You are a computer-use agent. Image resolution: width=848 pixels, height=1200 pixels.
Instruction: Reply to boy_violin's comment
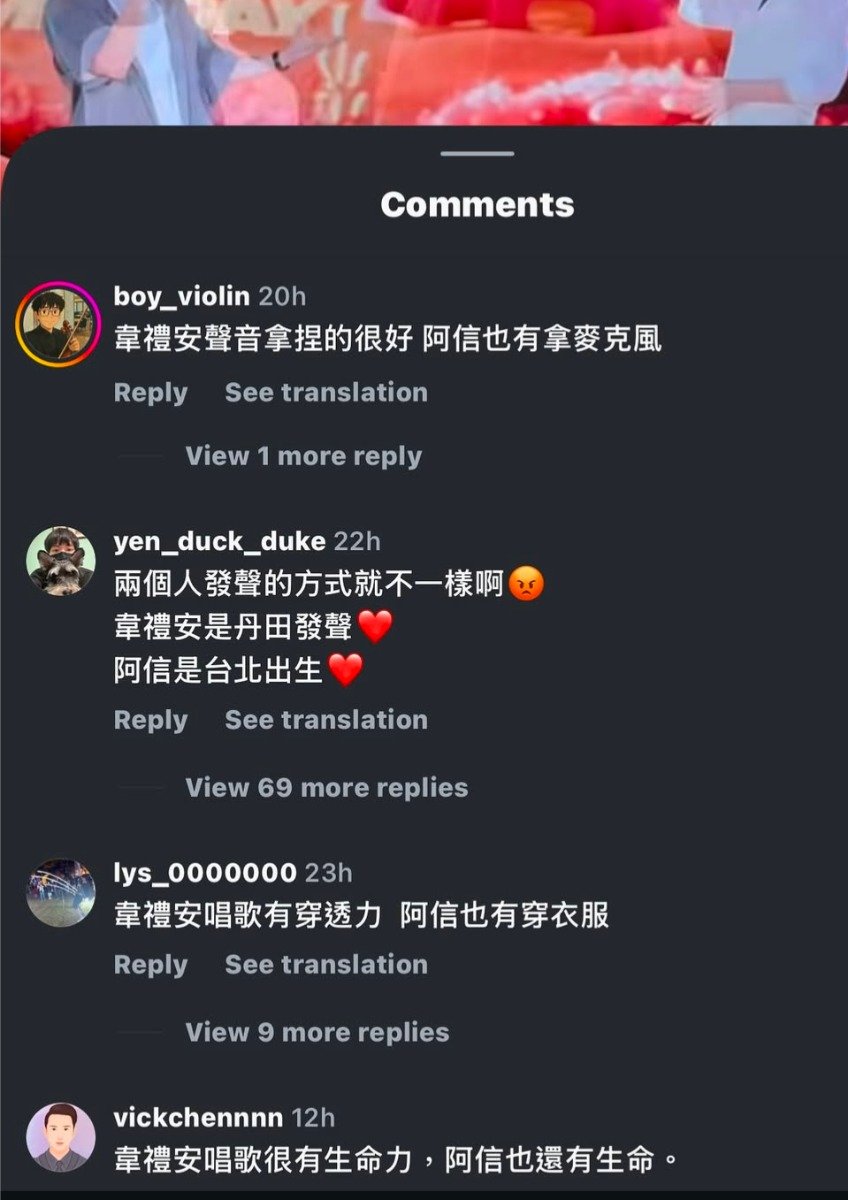tap(150, 393)
